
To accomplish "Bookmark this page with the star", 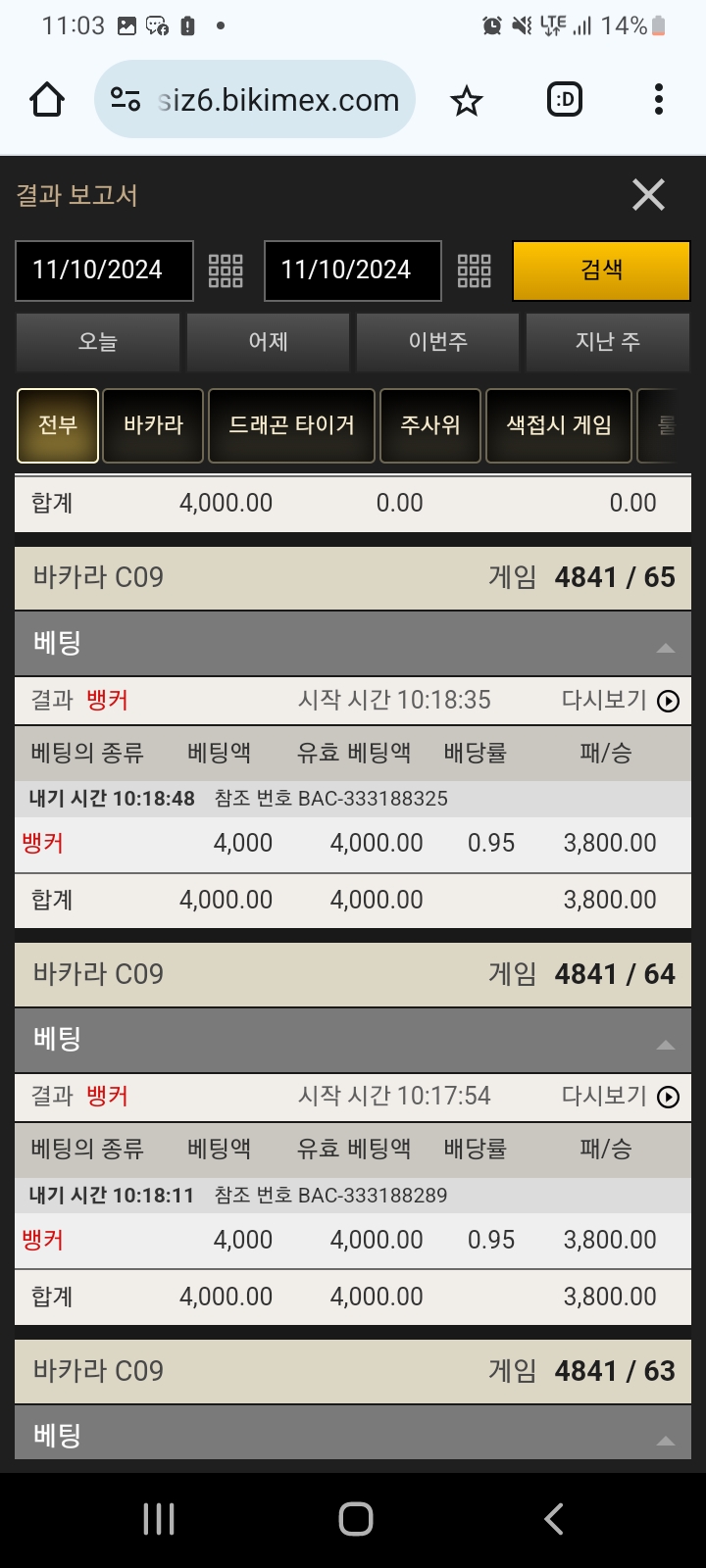I will pyautogui.click(x=467, y=100).
